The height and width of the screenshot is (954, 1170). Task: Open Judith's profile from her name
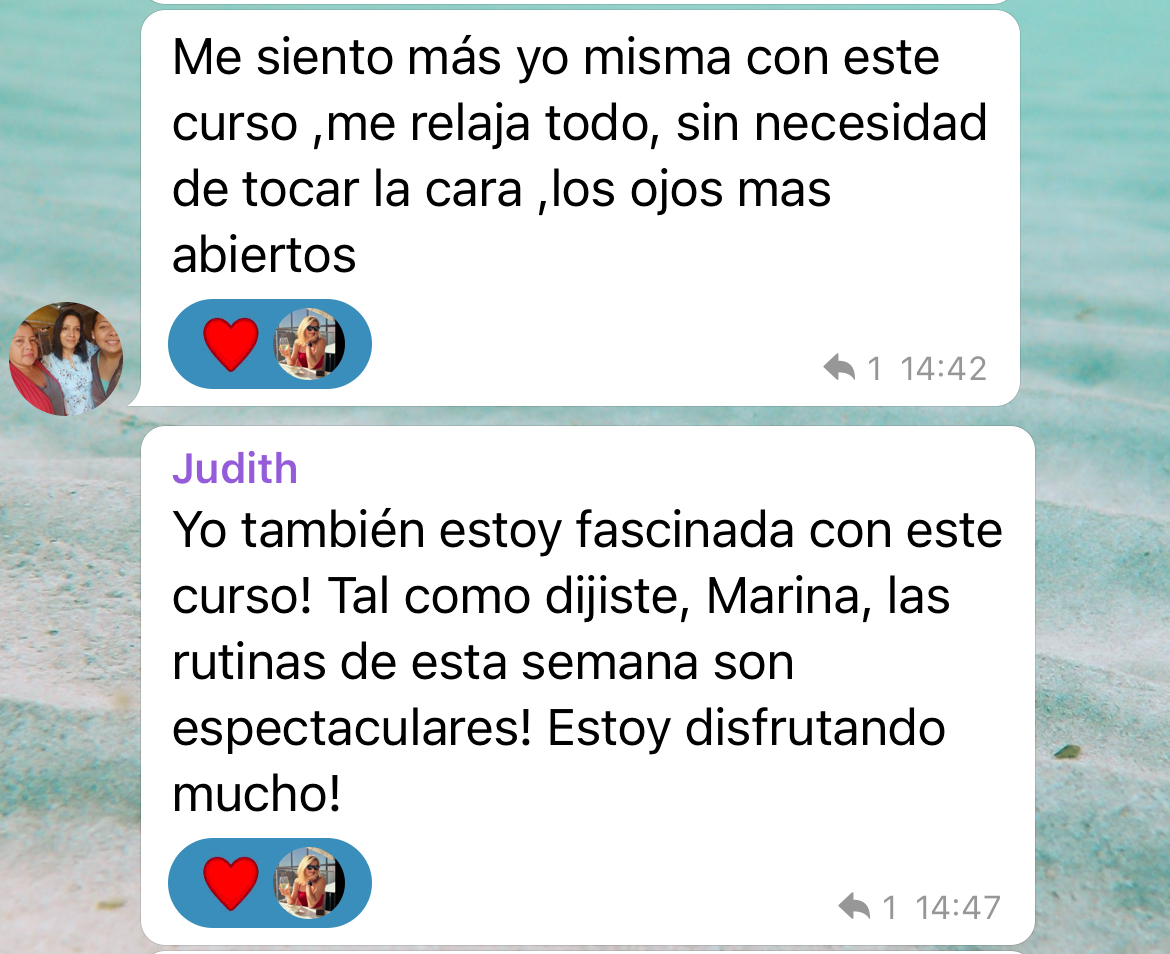point(235,468)
